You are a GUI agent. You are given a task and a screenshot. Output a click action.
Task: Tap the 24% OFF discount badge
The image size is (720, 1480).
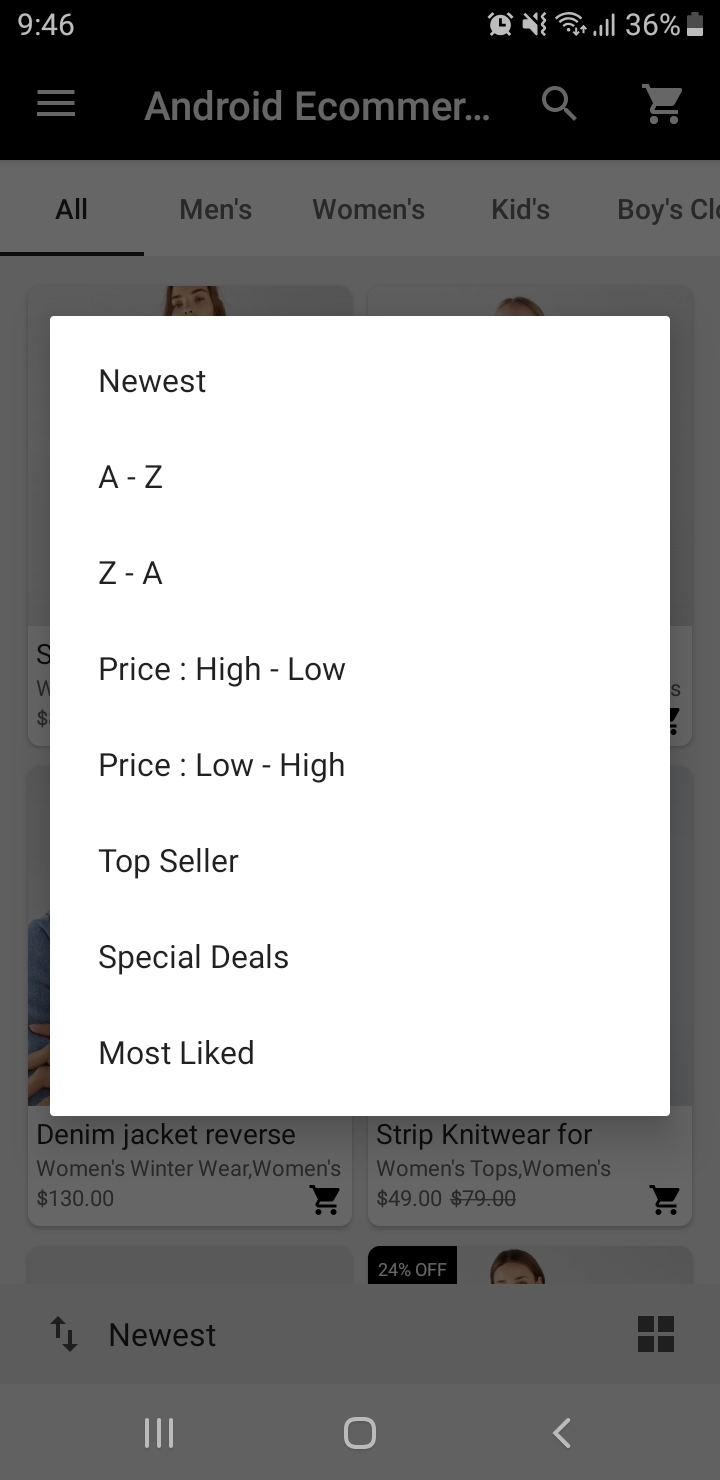pos(412,1268)
